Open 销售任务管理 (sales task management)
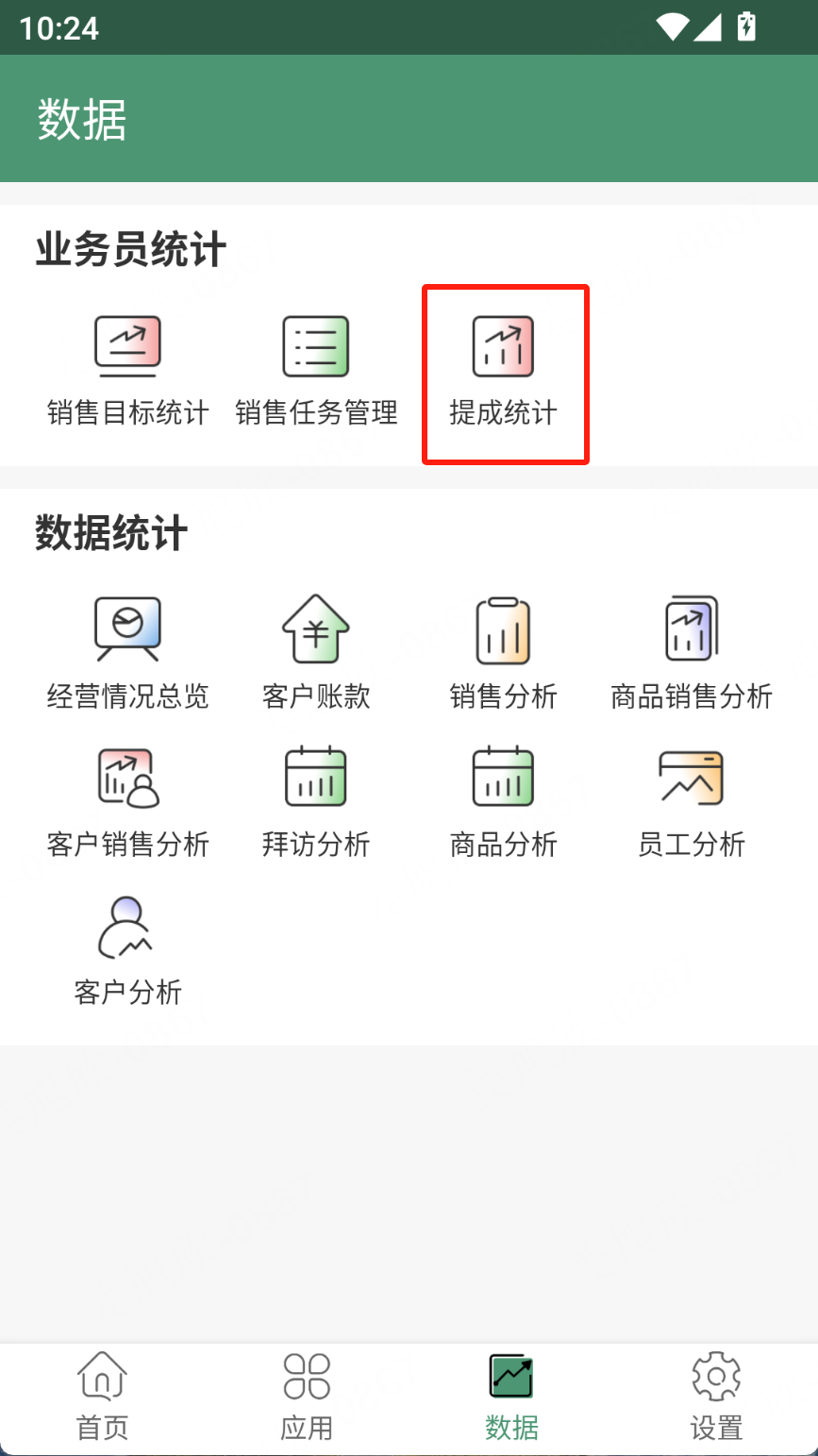The height and width of the screenshot is (1456, 818). [x=316, y=370]
